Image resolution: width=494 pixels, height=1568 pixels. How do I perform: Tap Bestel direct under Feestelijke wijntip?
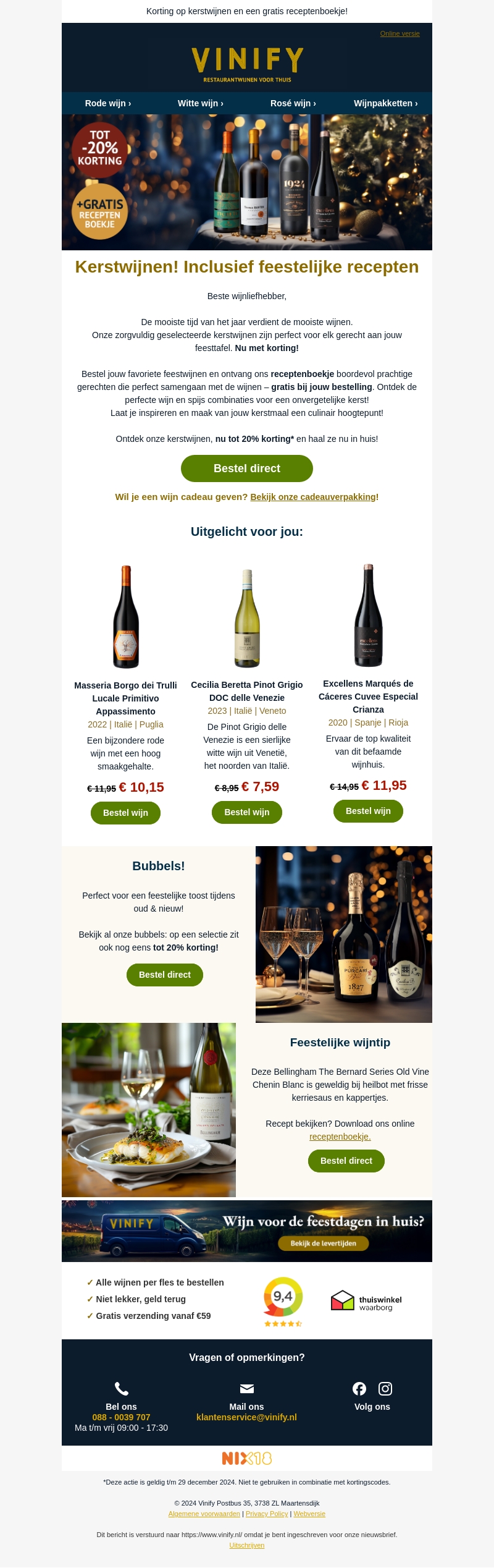coord(346,1161)
